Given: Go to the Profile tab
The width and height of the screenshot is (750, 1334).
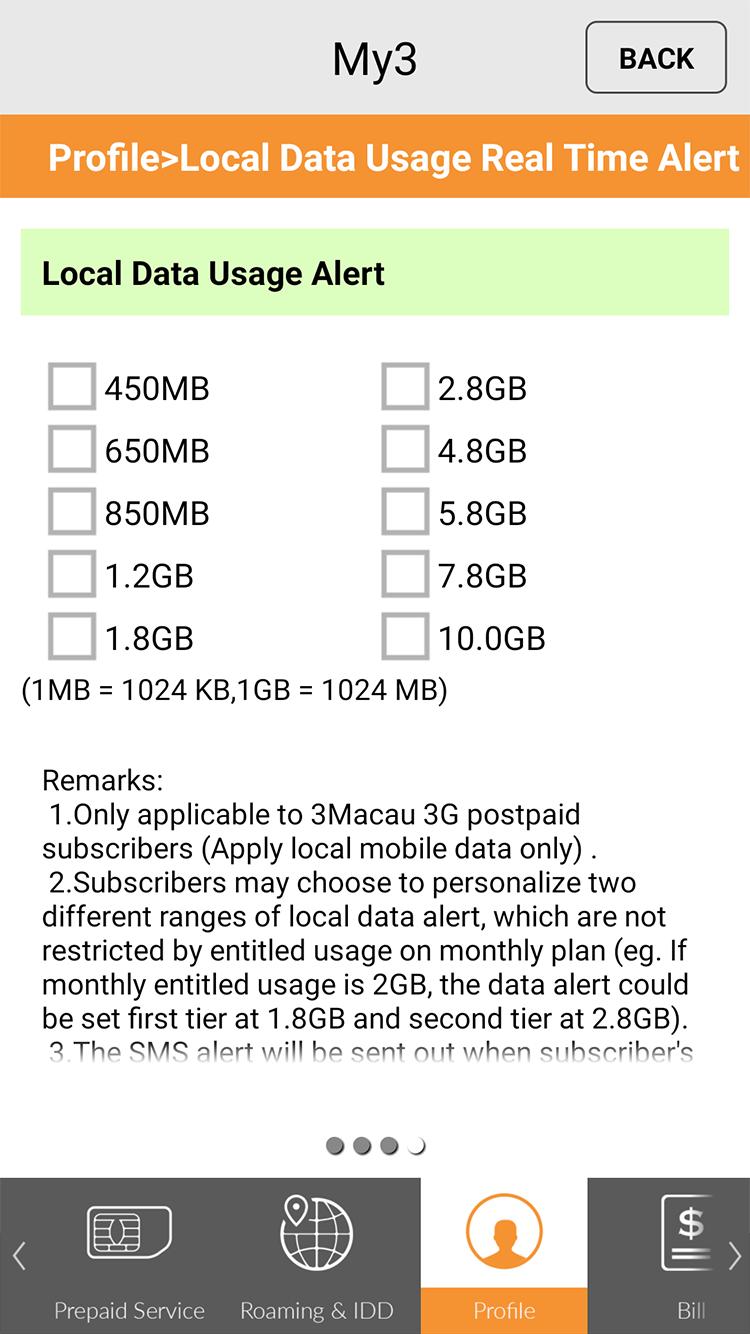Looking at the screenshot, I should [504, 1256].
